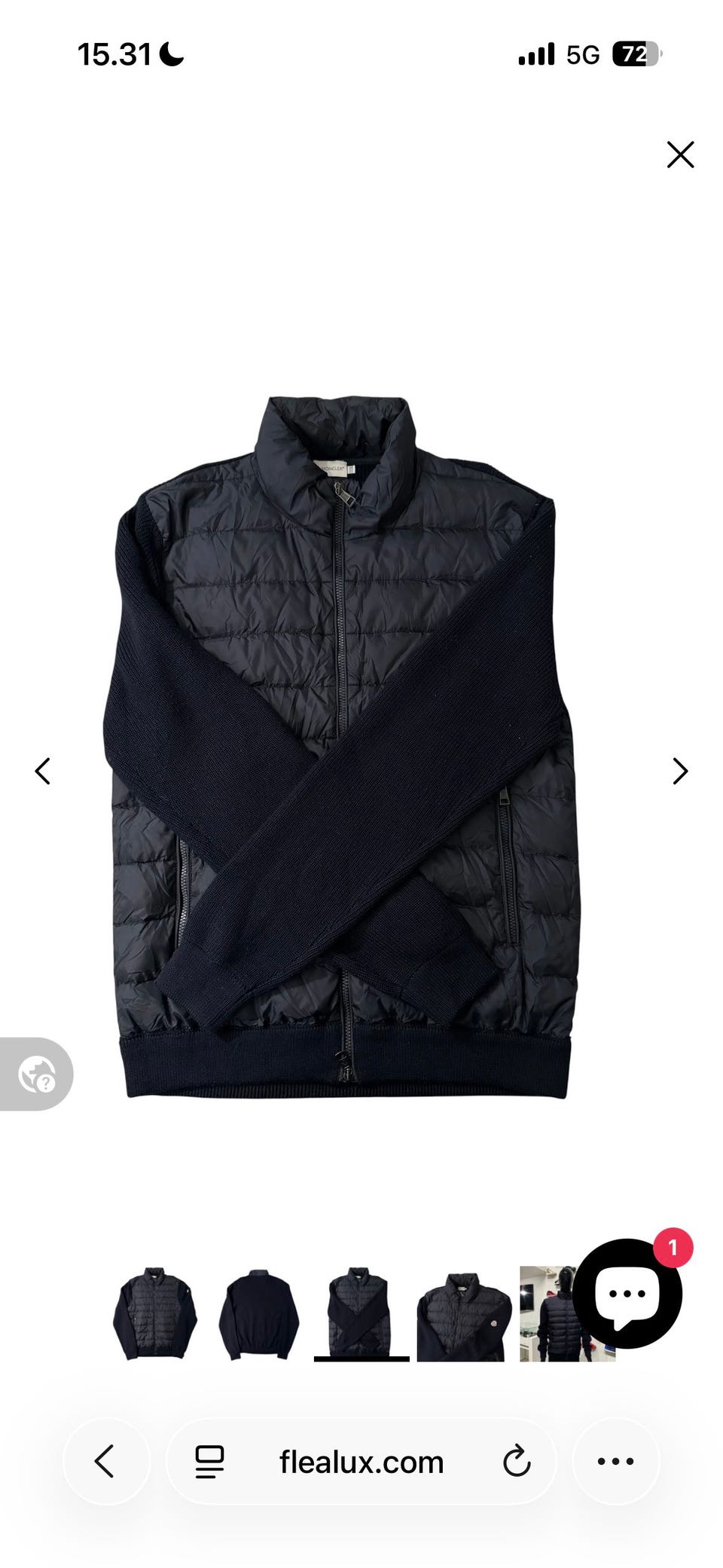The image size is (723, 1568).
Task: Open the live chat bubble
Action: [627, 1294]
